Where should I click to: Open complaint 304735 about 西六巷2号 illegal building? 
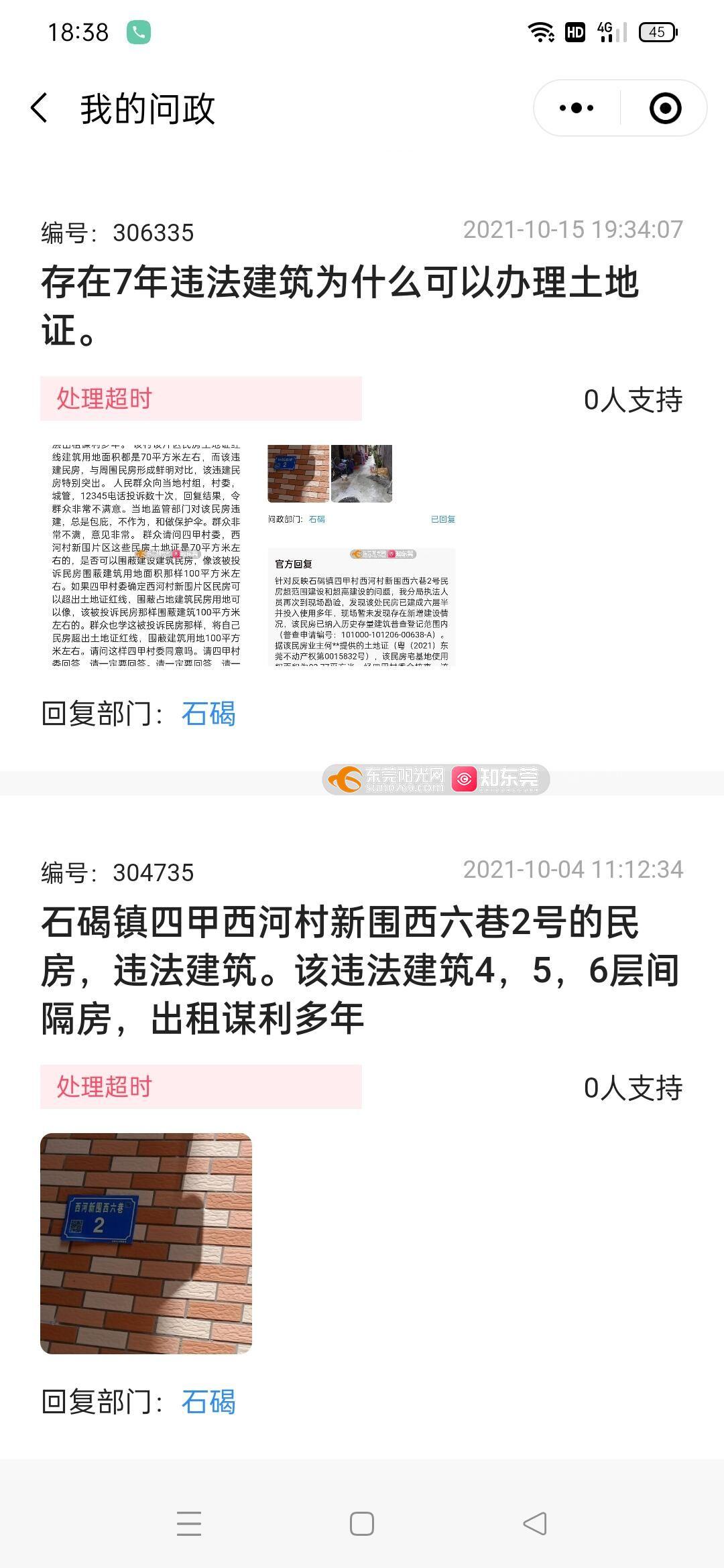tap(361, 970)
